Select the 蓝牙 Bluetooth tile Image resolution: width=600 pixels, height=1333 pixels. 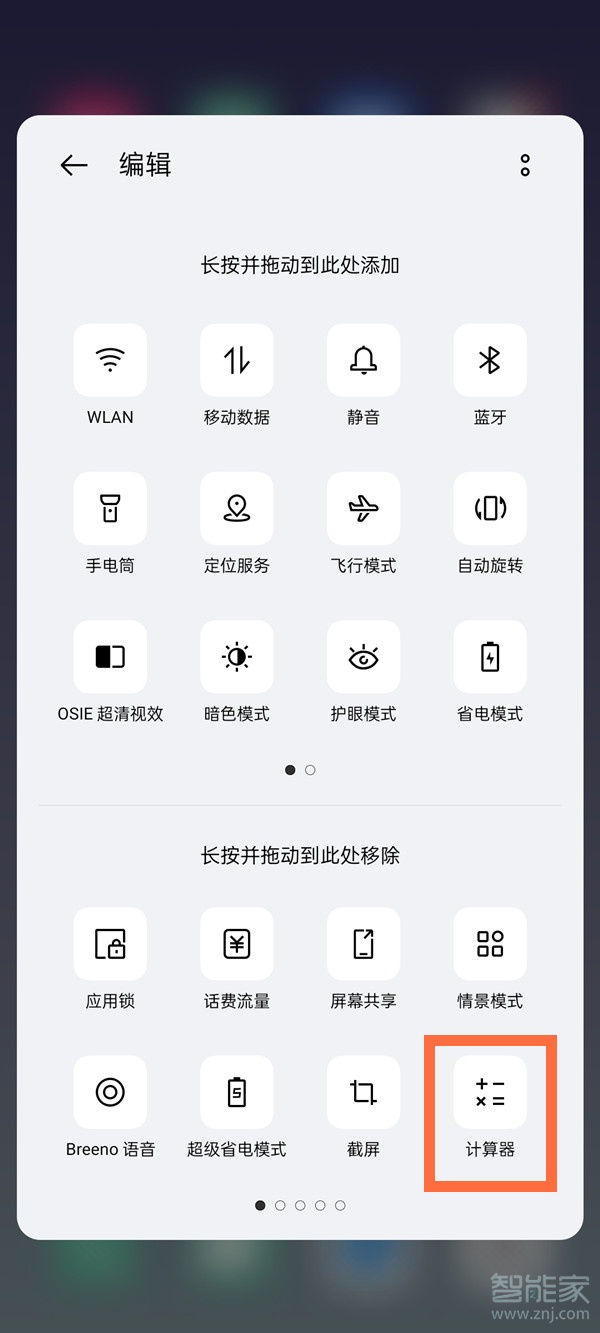point(490,360)
